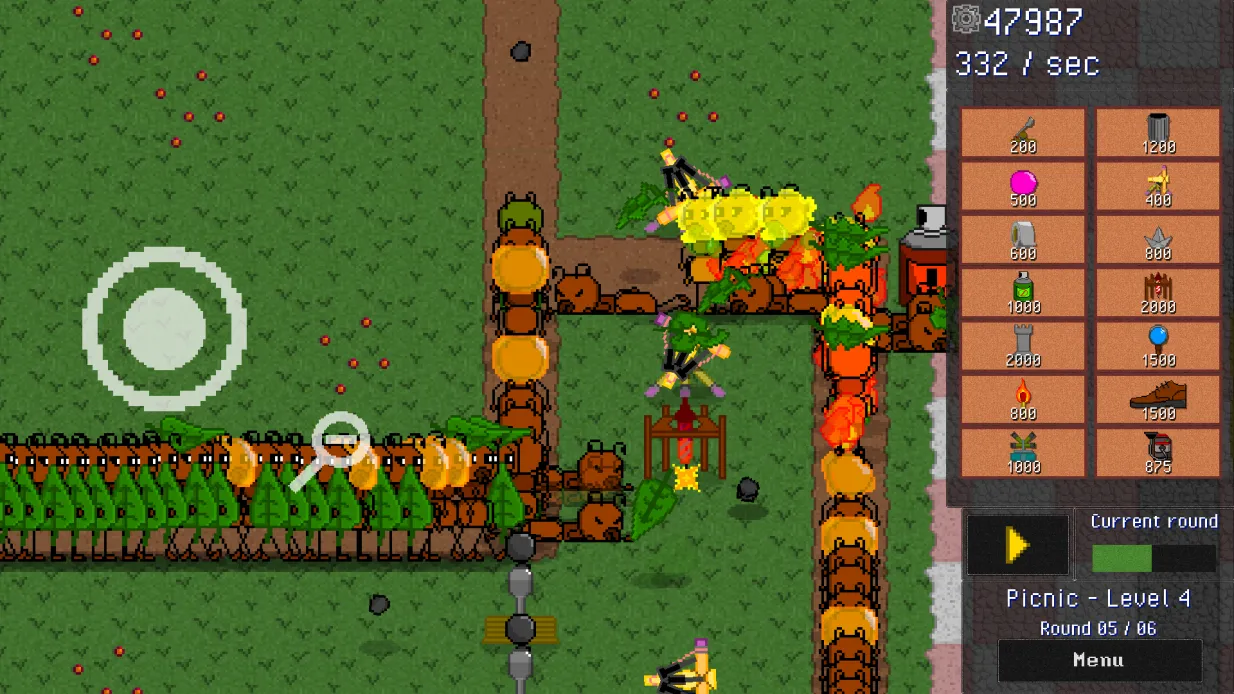Buy the toilet paper roll for 600
This screenshot has height=694, width=1234.
[1022, 241]
